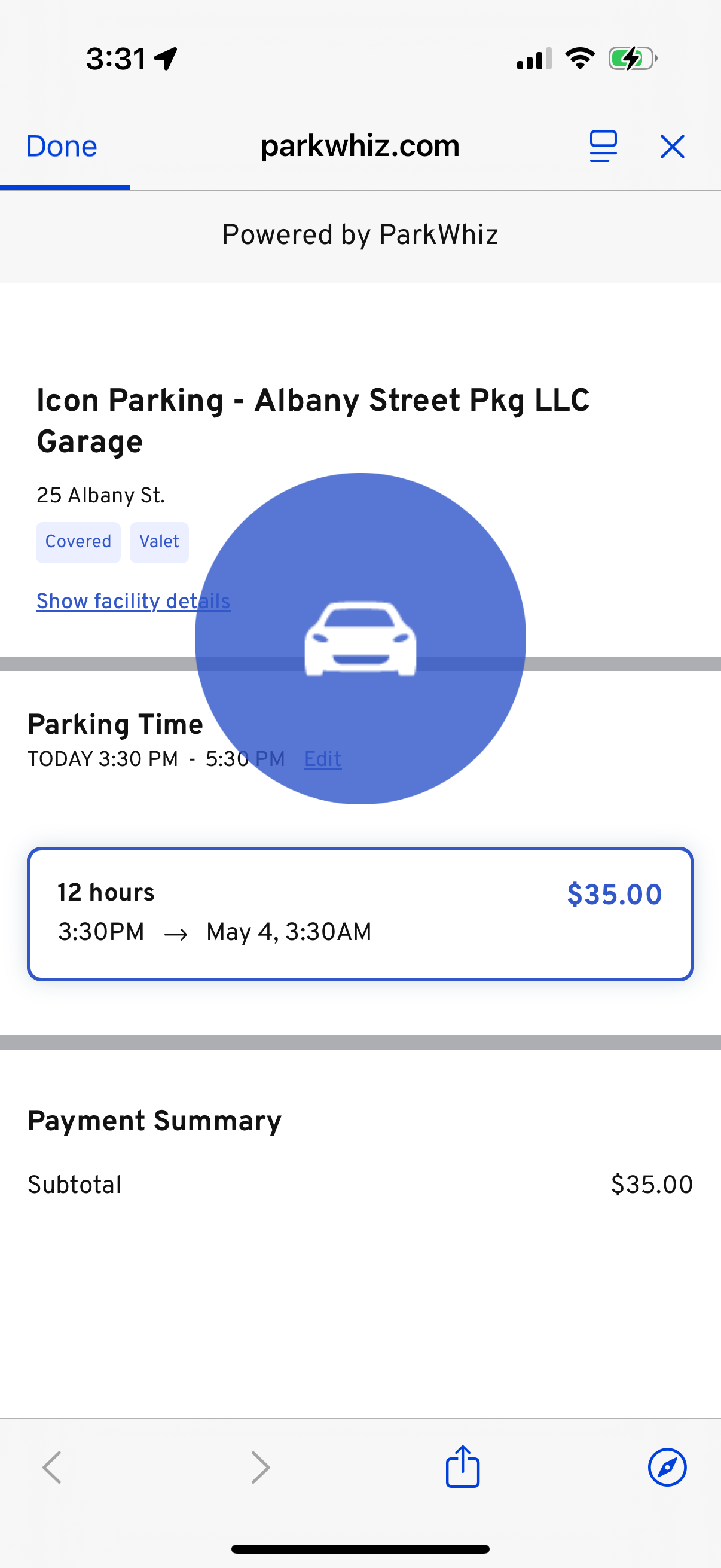
Task: Edit the parking time
Action: click(x=322, y=759)
